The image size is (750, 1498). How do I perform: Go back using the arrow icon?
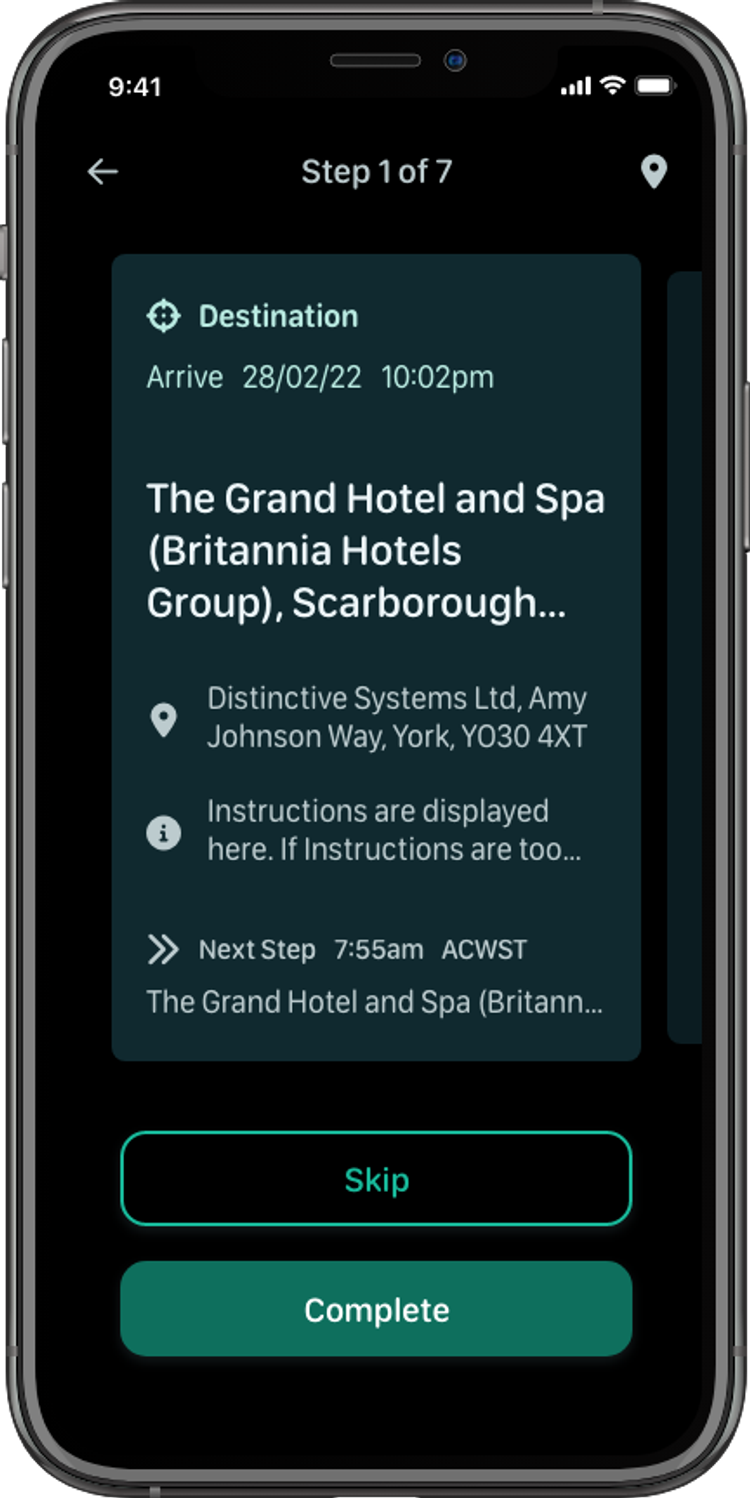(x=102, y=172)
